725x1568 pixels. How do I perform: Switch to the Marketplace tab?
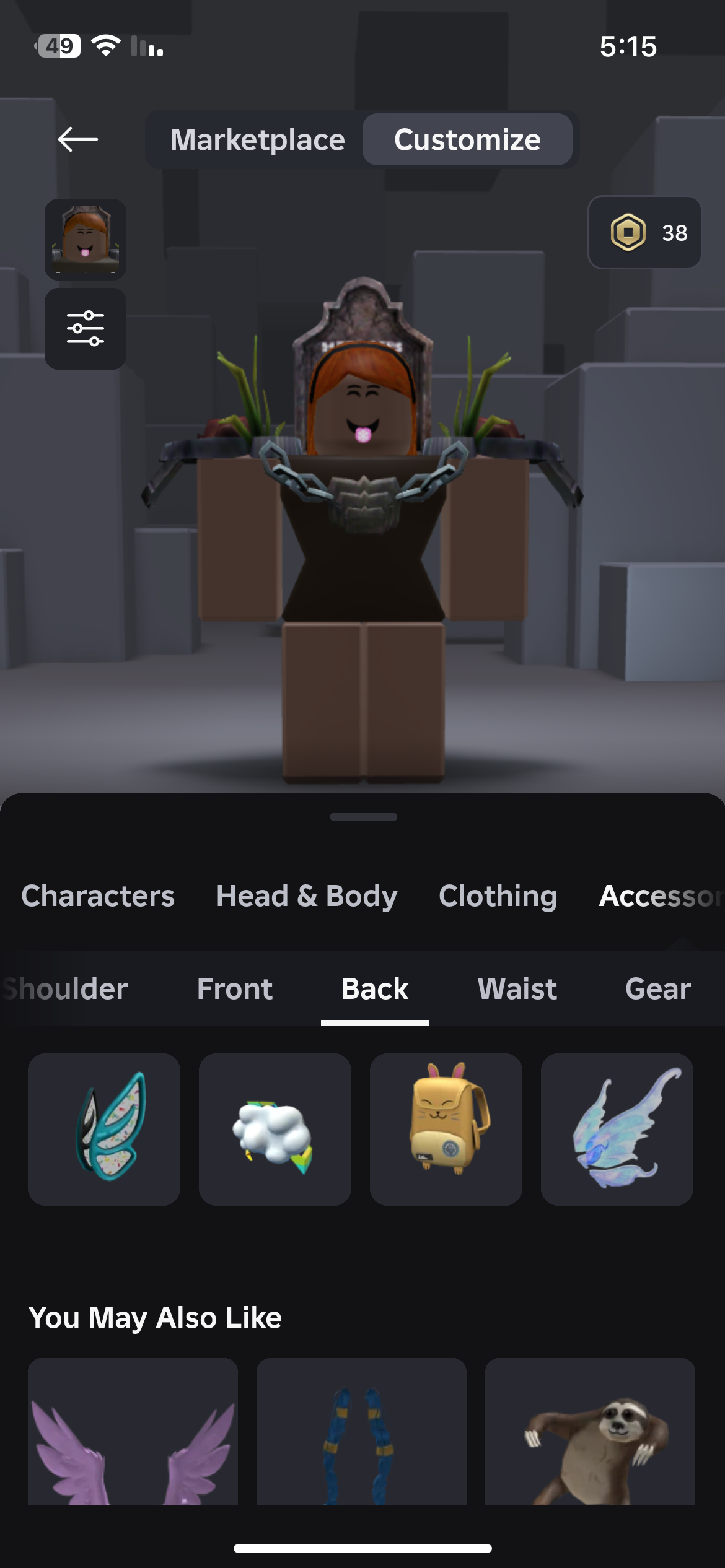click(x=257, y=139)
